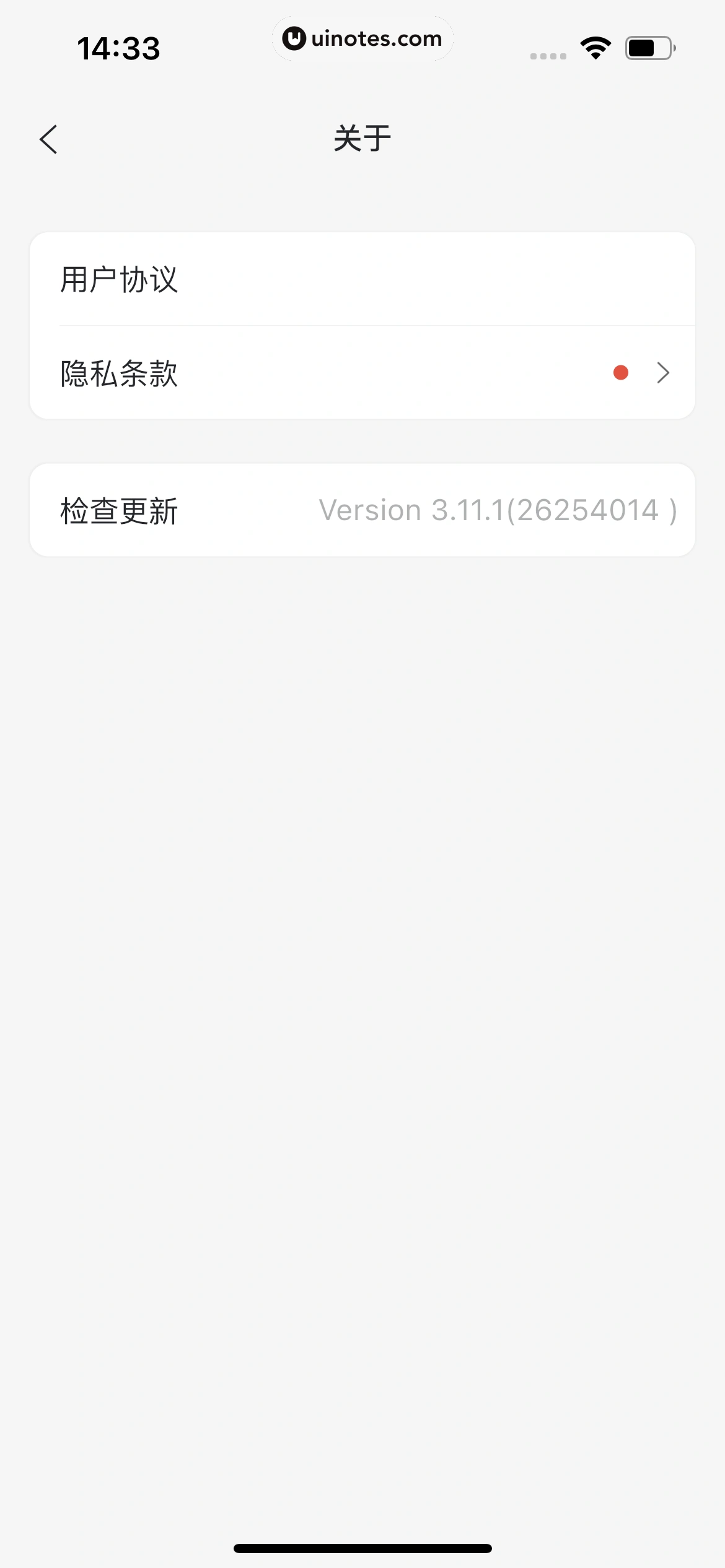Click the back arrow to exit About page

(x=50, y=139)
